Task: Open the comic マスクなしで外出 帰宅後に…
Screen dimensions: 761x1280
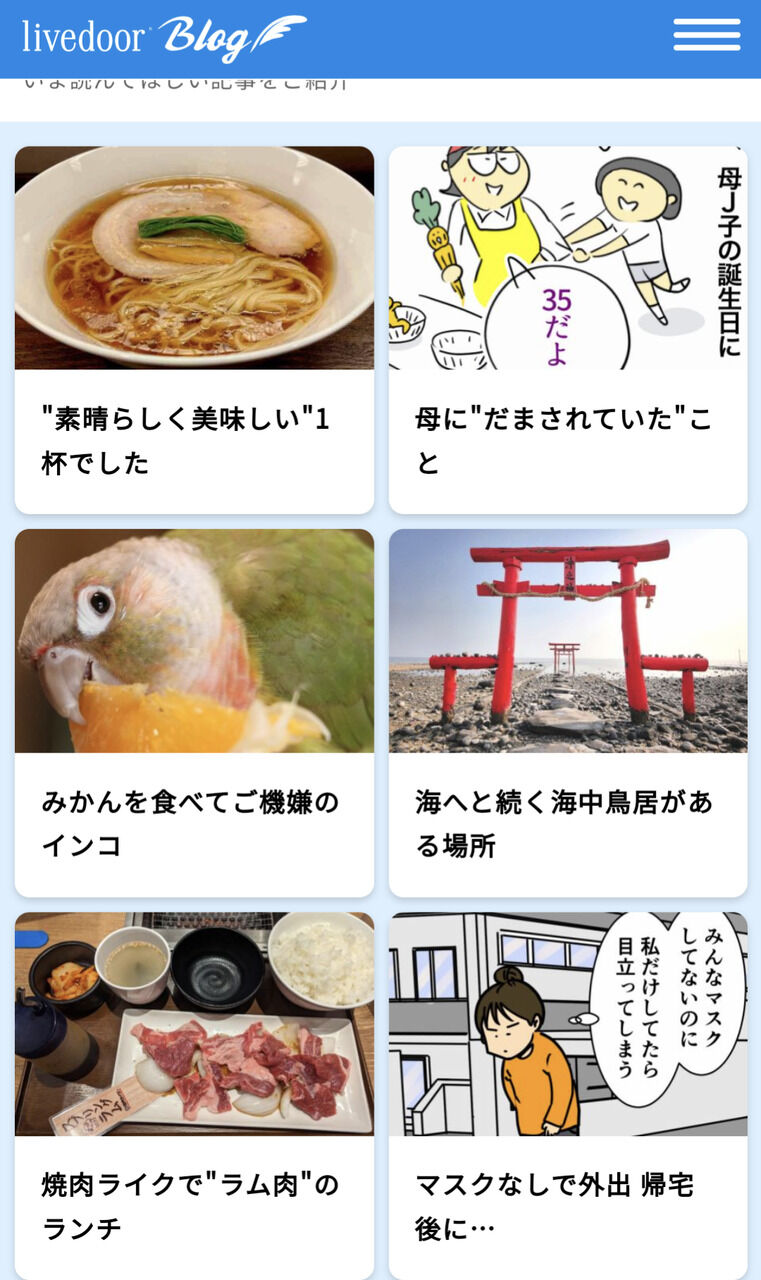Action: [x=568, y=1096]
